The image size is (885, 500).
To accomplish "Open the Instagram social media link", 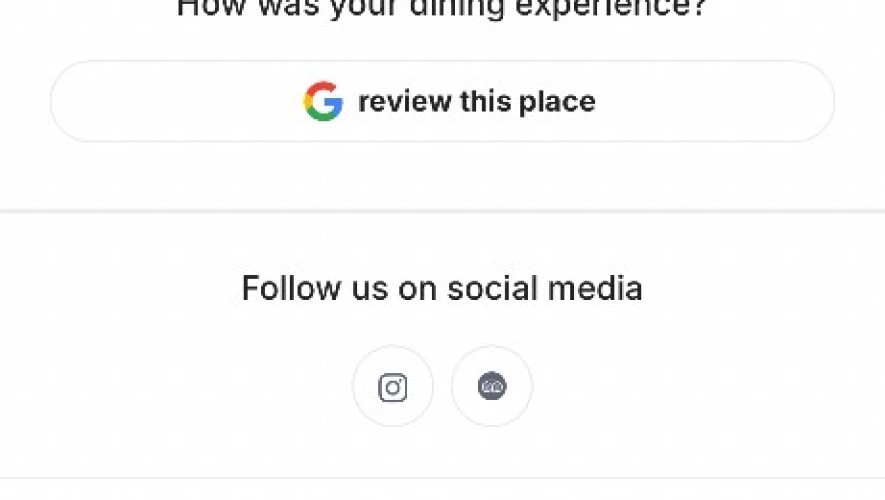I will [393, 387].
